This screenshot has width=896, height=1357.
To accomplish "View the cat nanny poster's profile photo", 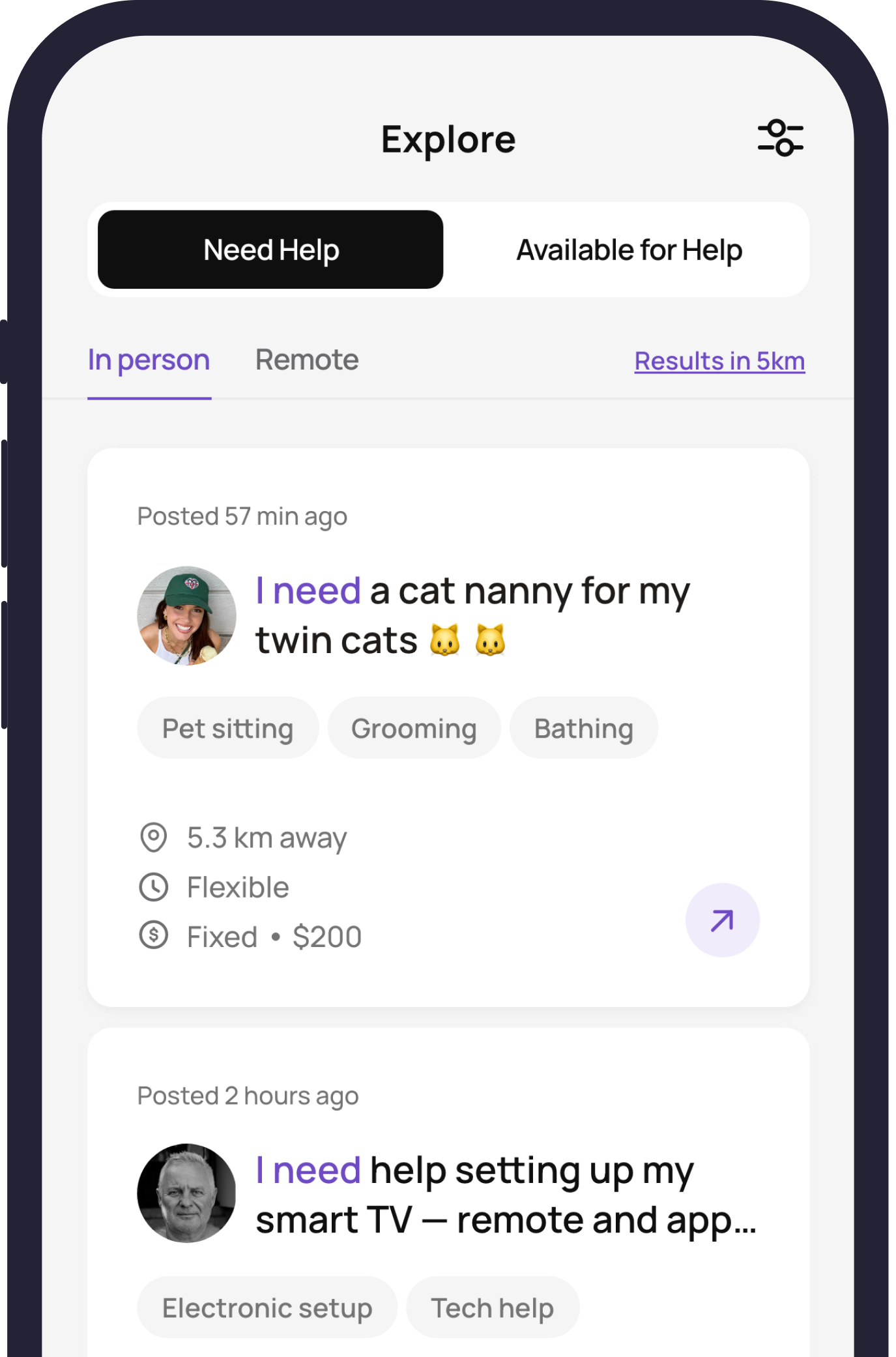I will point(186,615).
